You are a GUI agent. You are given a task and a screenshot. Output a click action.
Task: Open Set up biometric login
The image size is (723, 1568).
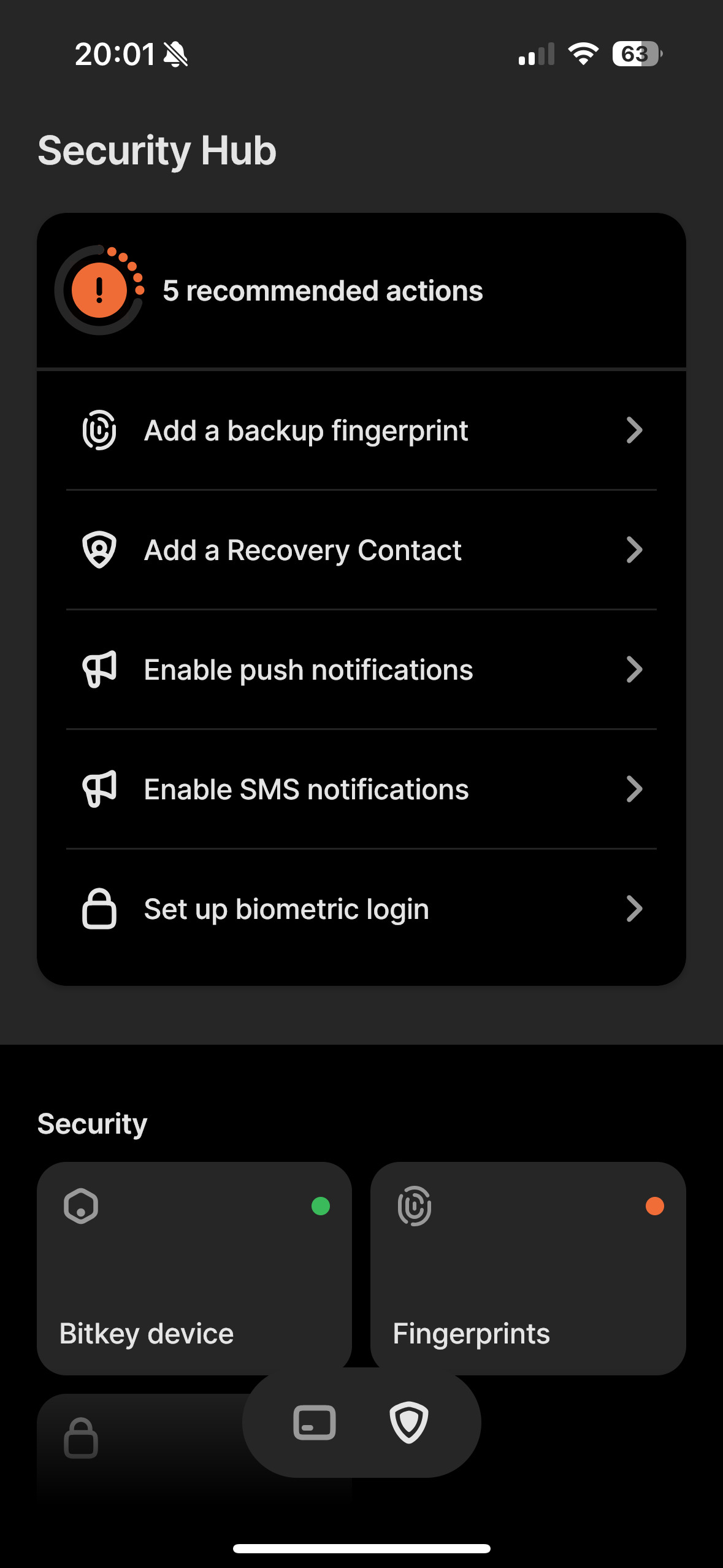pyautogui.click(x=361, y=909)
